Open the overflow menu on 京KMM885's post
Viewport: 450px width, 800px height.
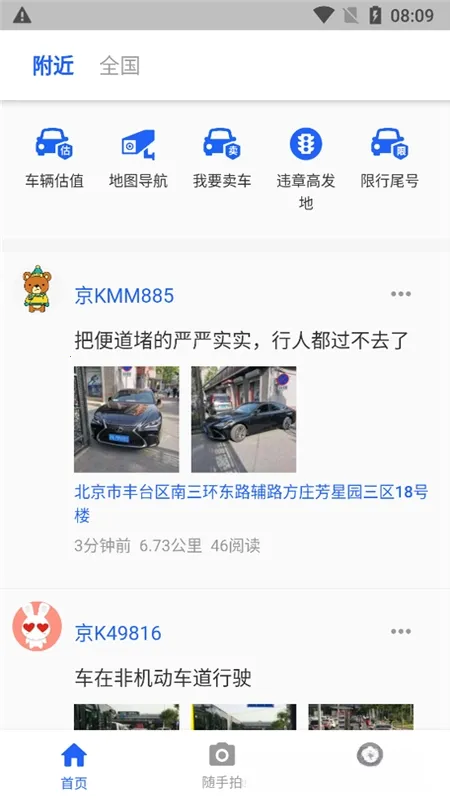click(x=401, y=294)
